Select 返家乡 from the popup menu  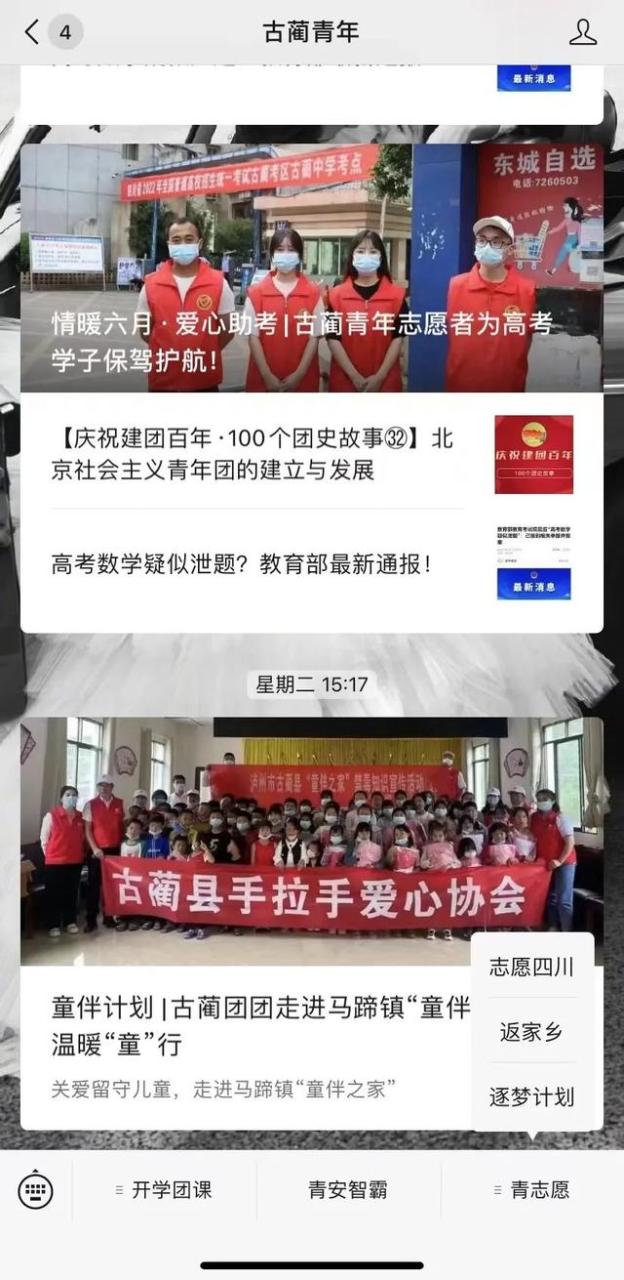[x=531, y=1032]
